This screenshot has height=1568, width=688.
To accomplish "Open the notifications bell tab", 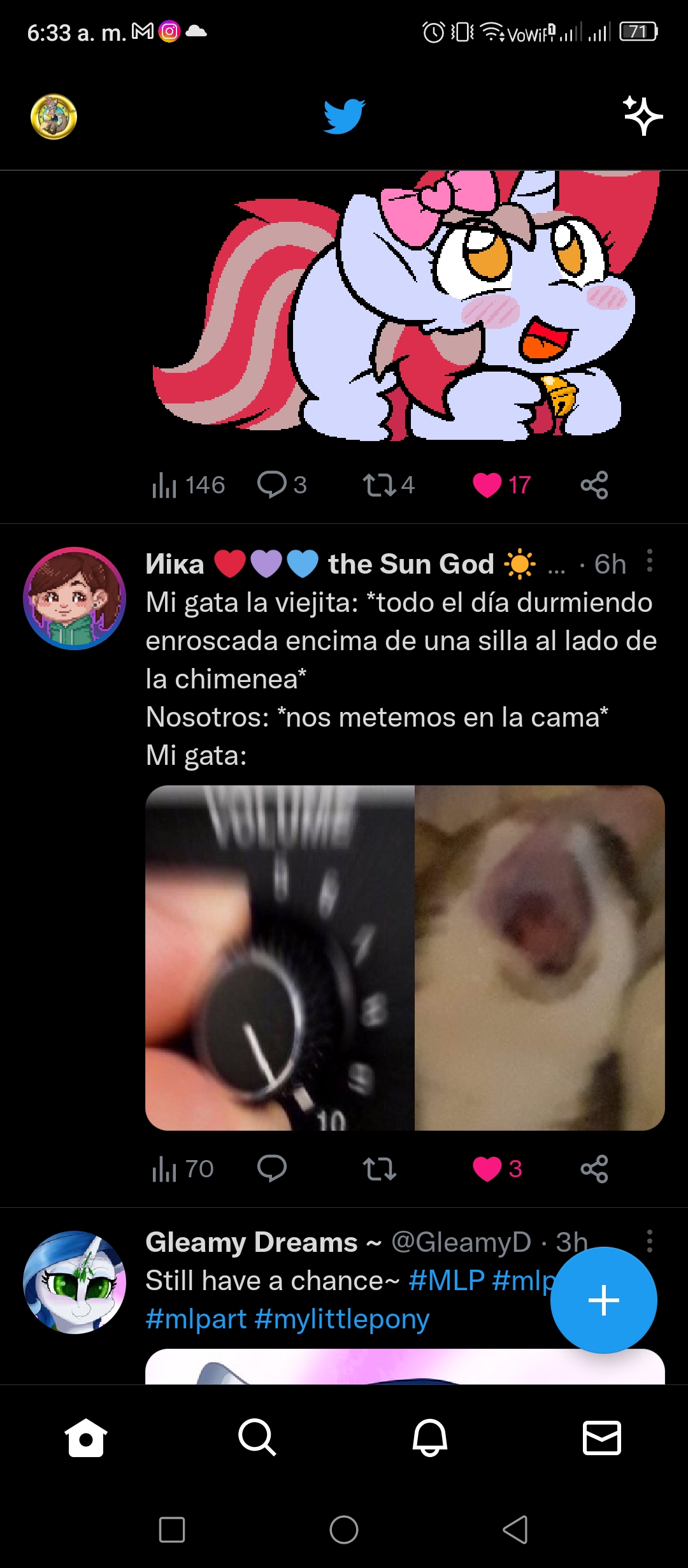I will pos(430,1438).
